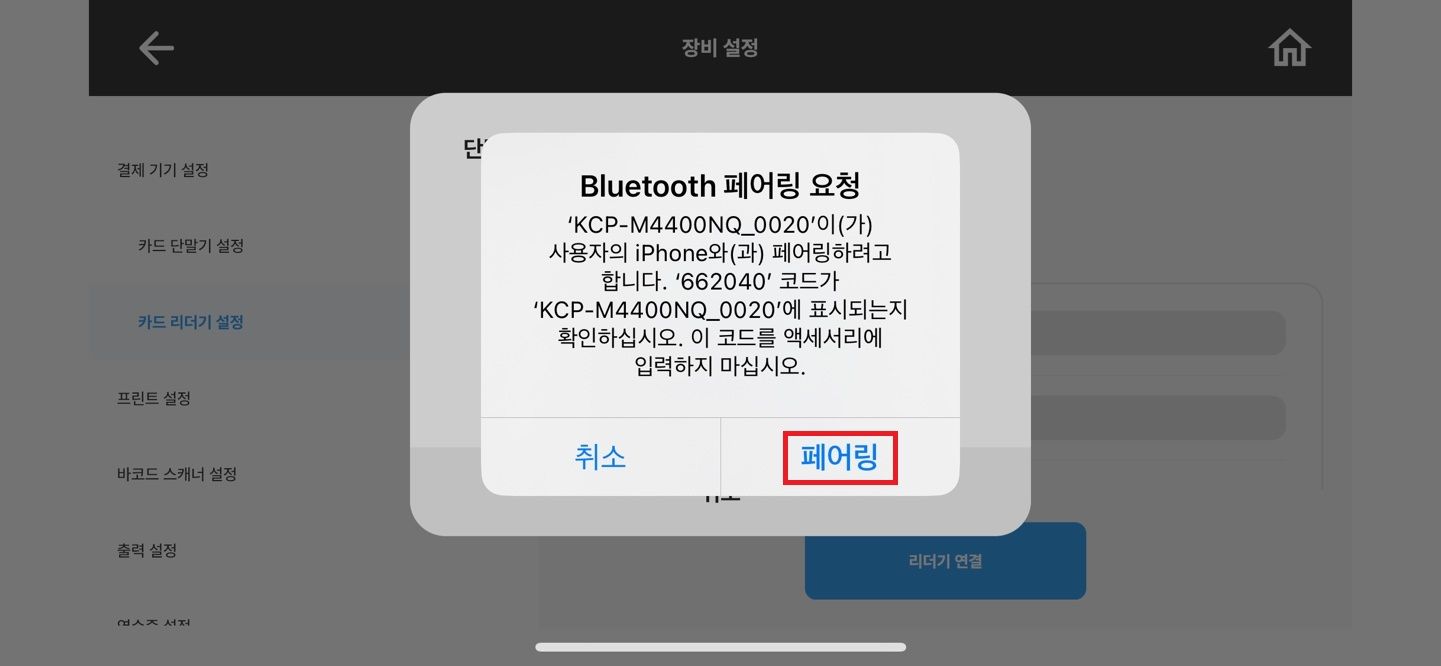Open the home icon
Screen dimensions: 1441x666
click(x=1289, y=48)
